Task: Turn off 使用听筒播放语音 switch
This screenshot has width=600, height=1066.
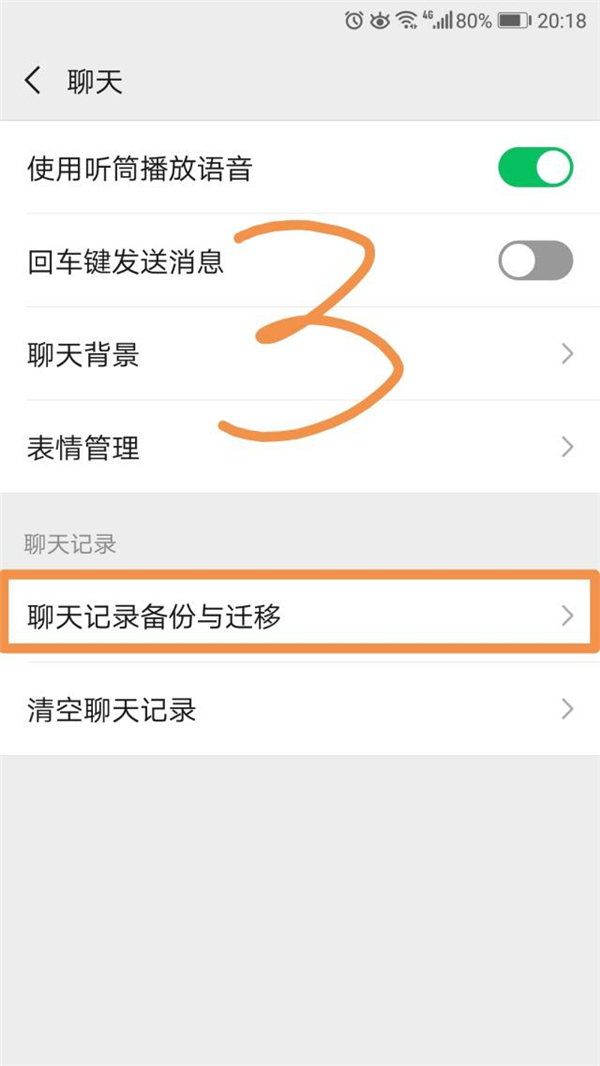Action: 535,168
